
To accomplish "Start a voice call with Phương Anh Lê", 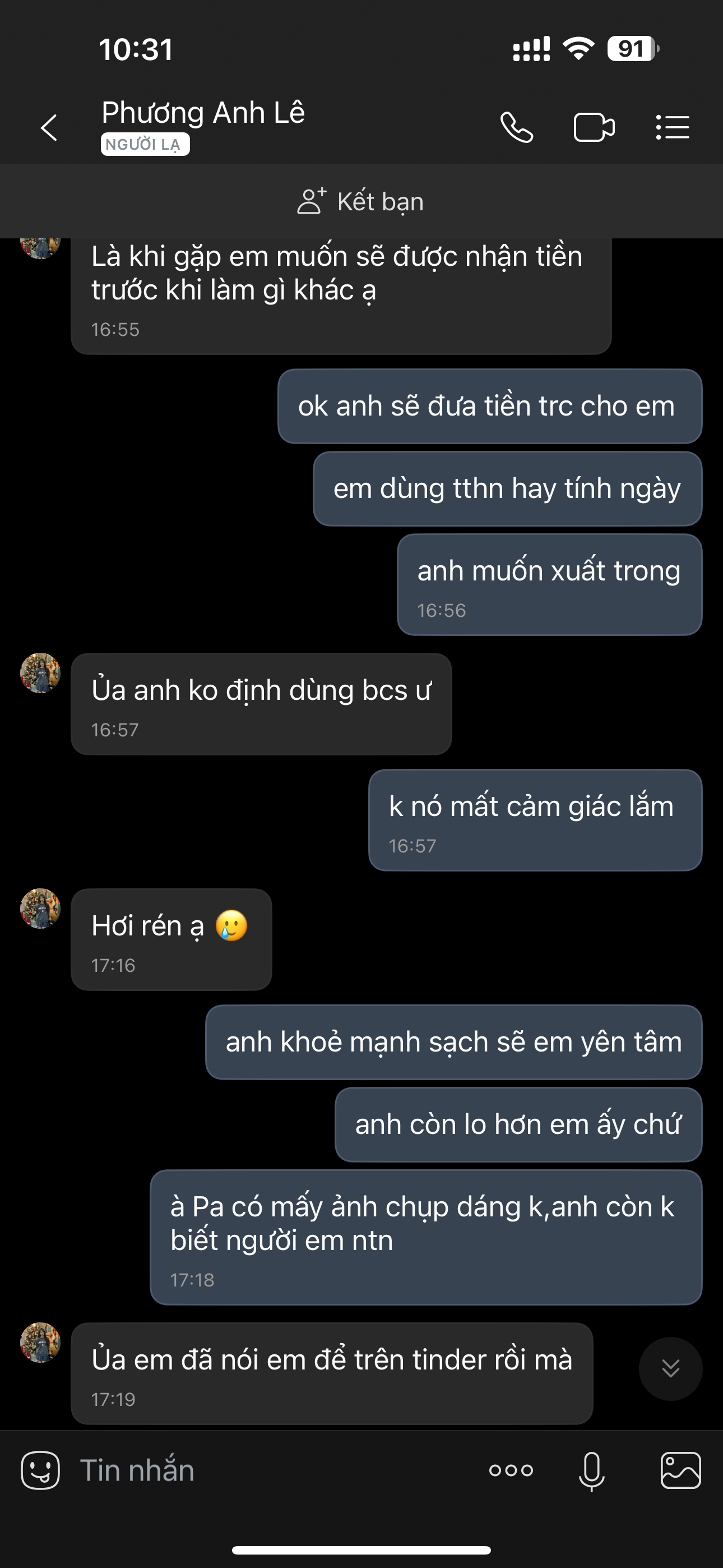I will coord(517,128).
